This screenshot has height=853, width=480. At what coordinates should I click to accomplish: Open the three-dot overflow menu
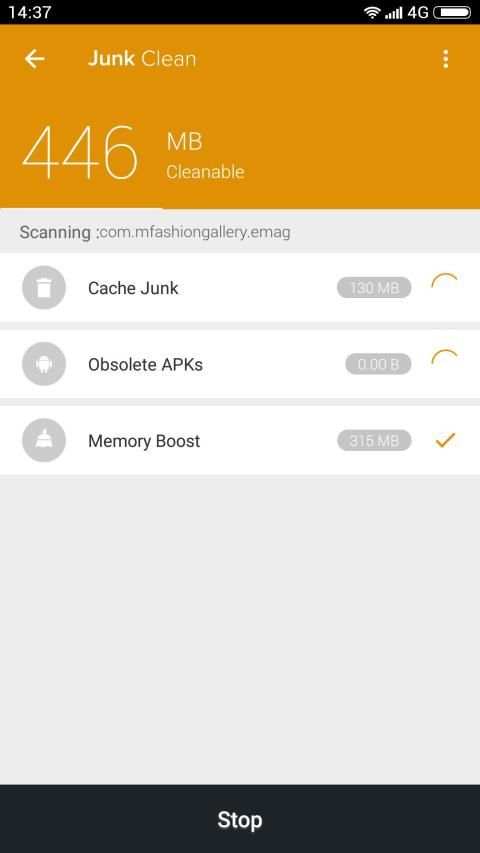(x=446, y=59)
